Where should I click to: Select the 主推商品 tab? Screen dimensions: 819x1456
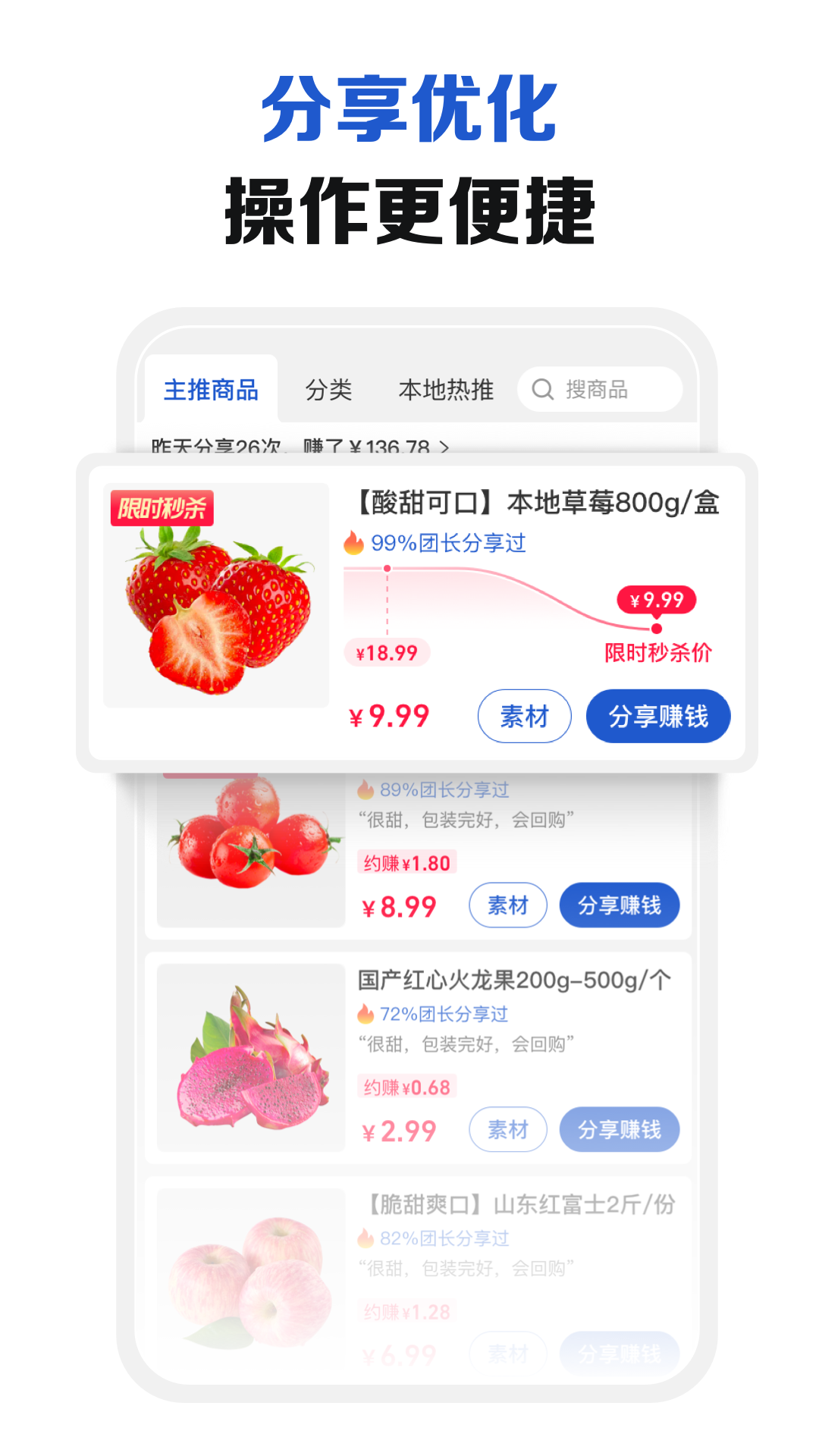211,390
